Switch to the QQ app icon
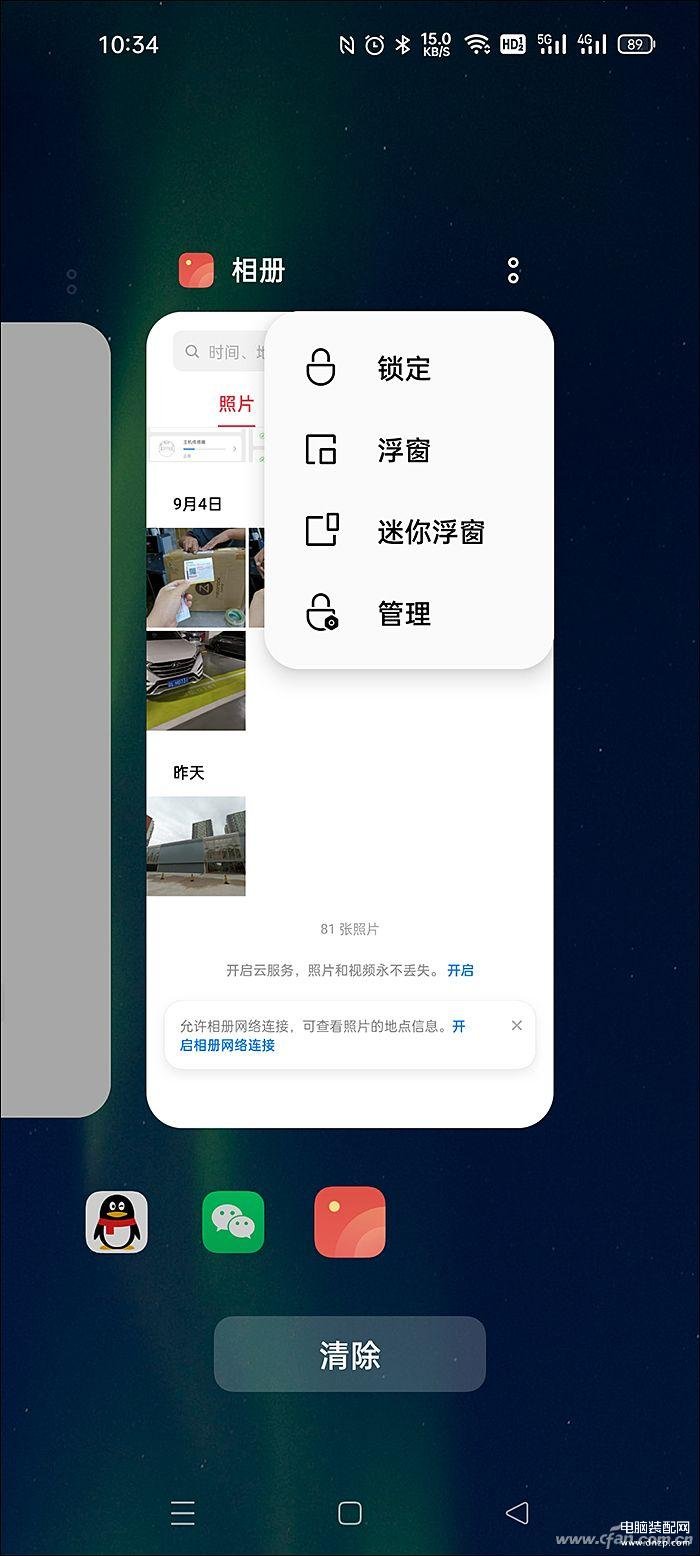Screen dimensions: 700x1556 click(x=117, y=1222)
